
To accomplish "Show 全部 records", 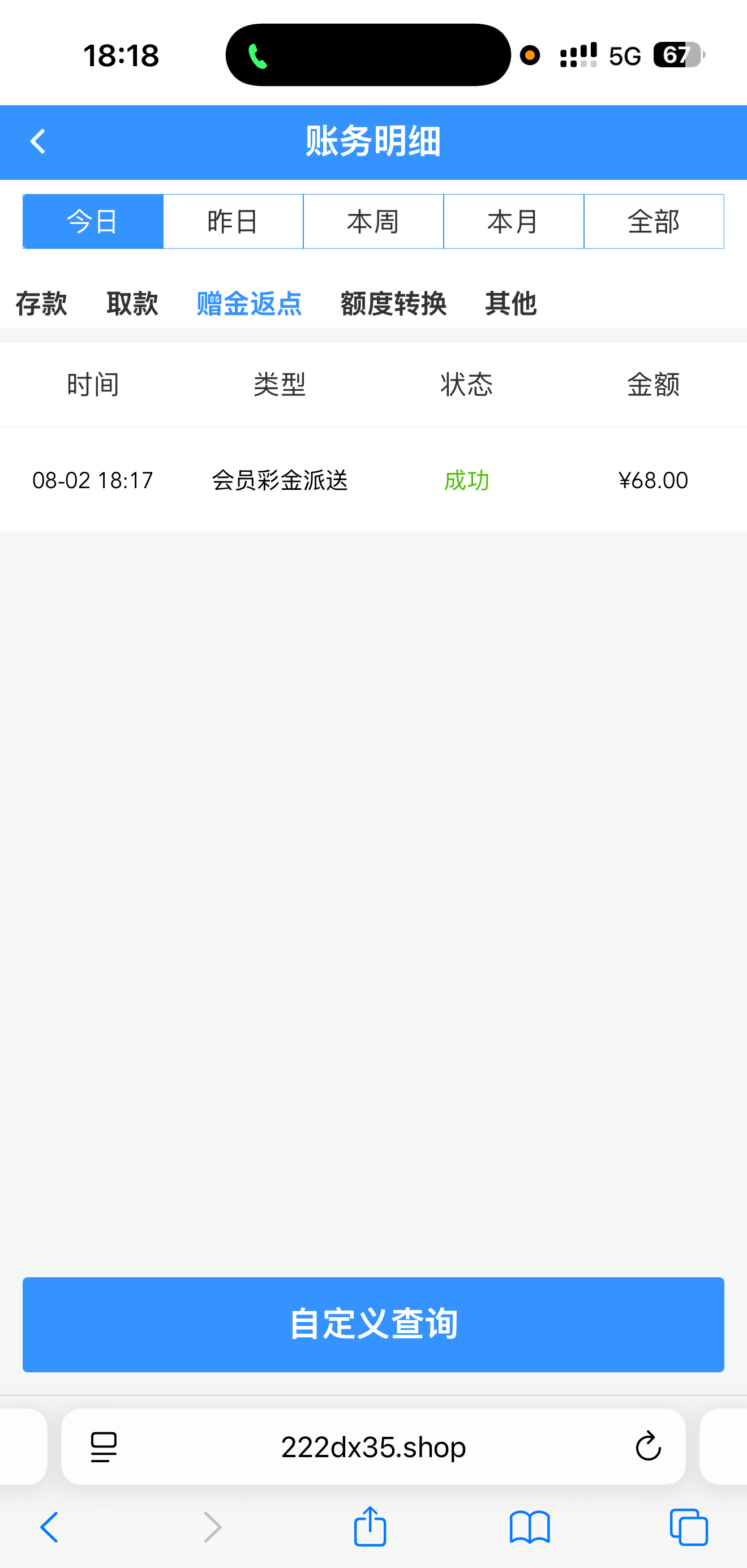I will click(x=654, y=222).
